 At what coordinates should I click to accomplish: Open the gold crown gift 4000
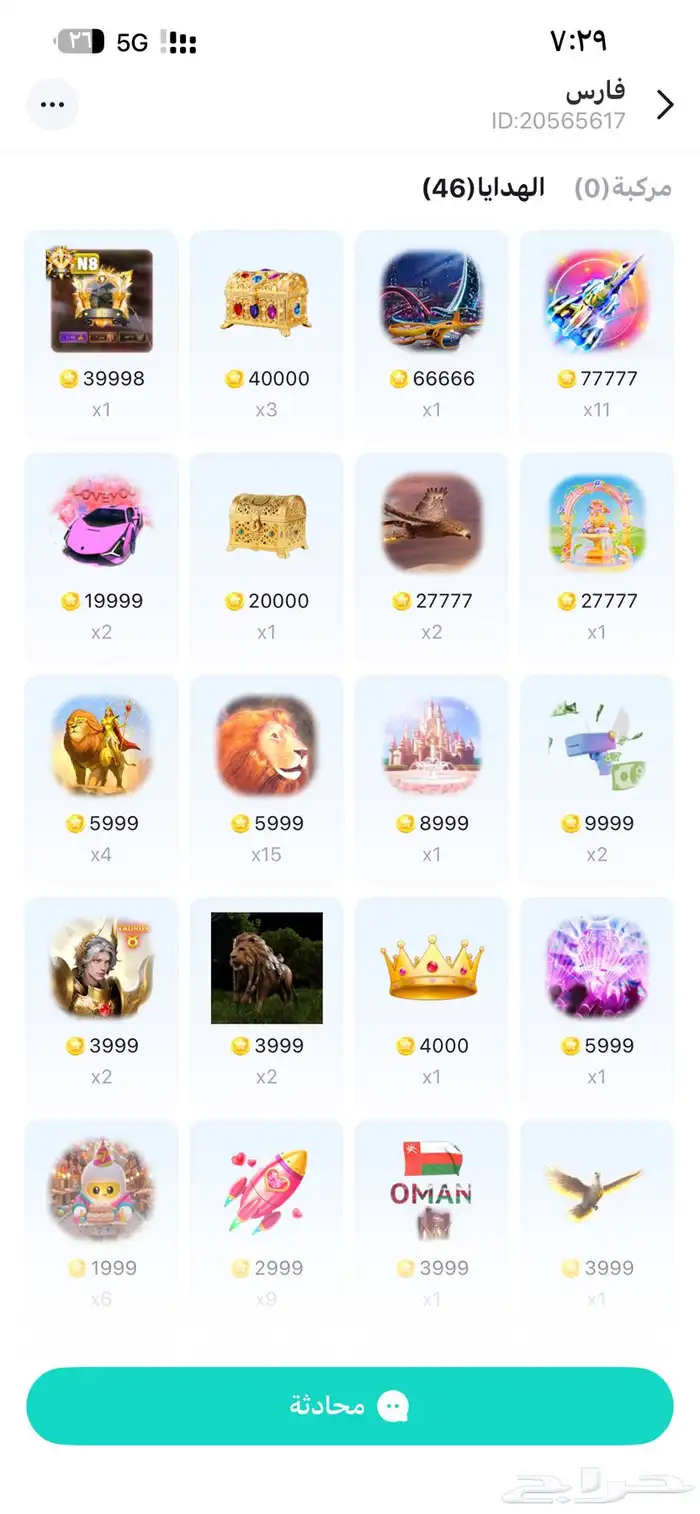point(431,968)
